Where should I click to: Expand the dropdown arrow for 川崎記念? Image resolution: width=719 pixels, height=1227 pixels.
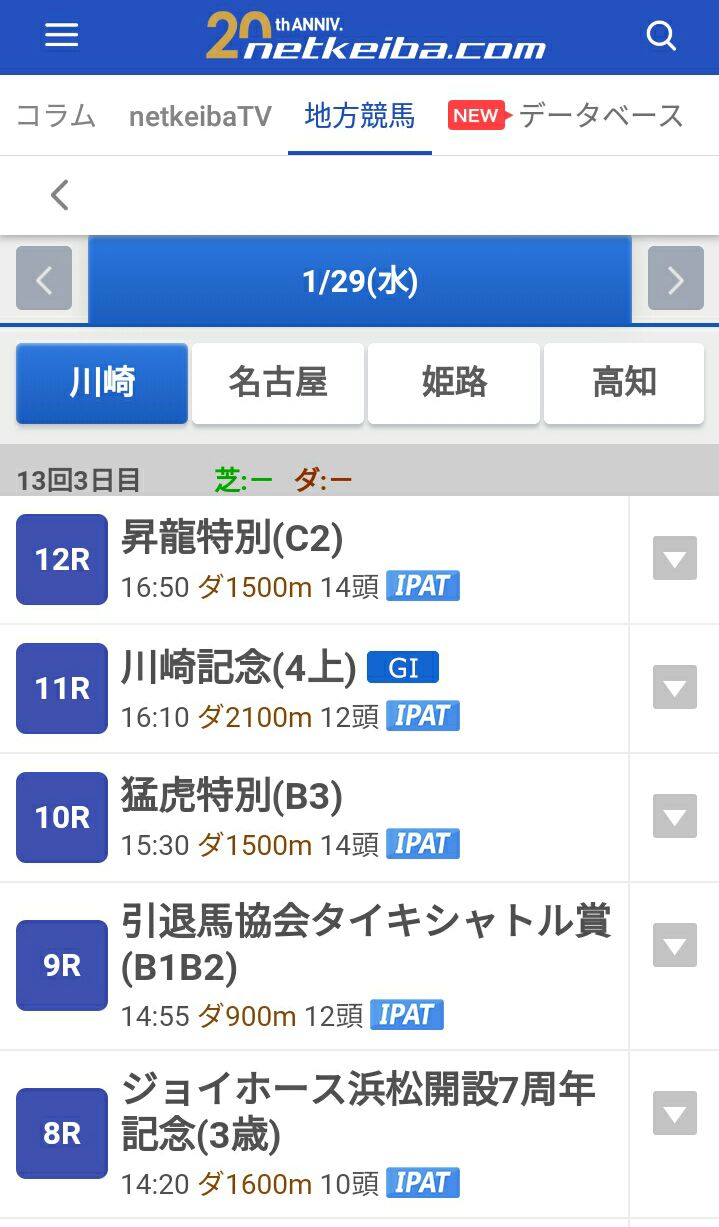[675, 688]
